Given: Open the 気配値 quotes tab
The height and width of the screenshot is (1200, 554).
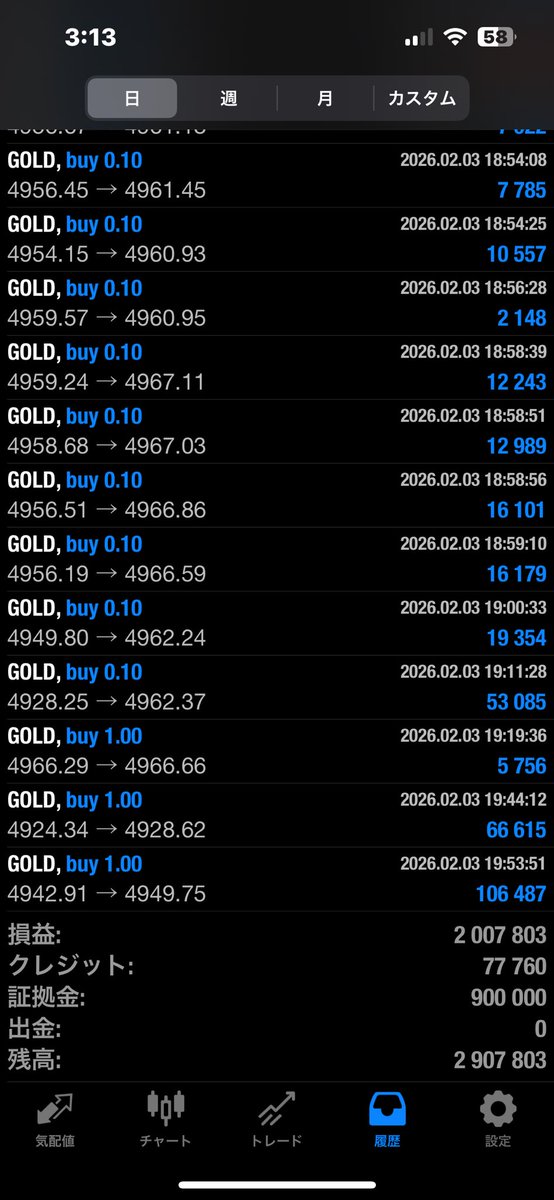Looking at the screenshot, I should [55, 1119].
